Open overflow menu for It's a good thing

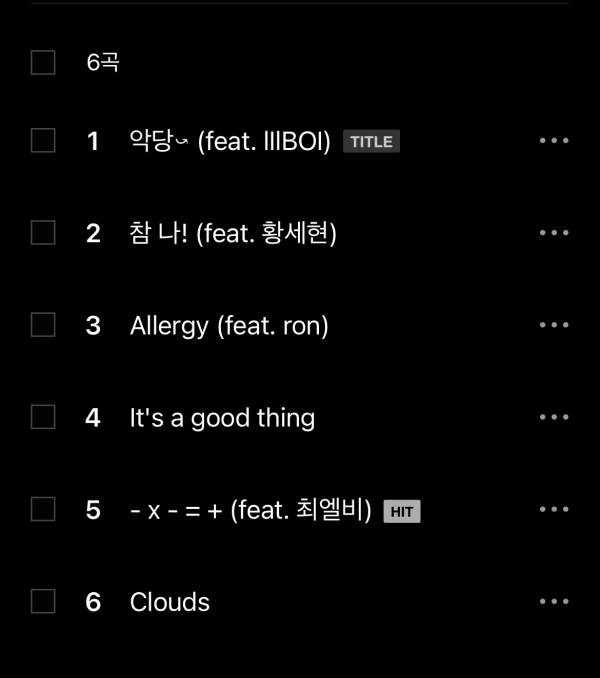pos(554,417)
